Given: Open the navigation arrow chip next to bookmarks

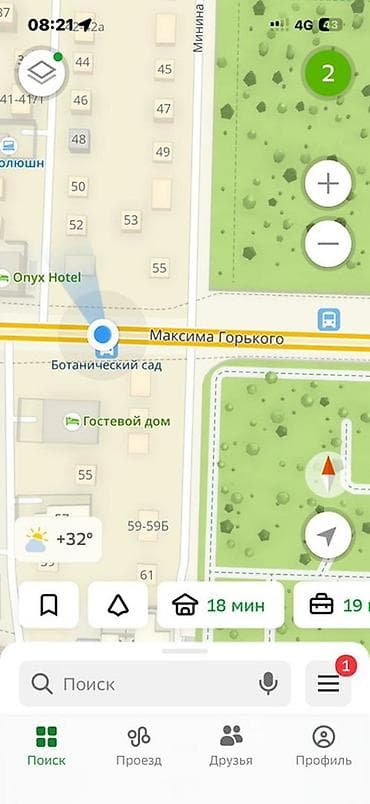Looking at the screenshot, I should click(118, 605).
